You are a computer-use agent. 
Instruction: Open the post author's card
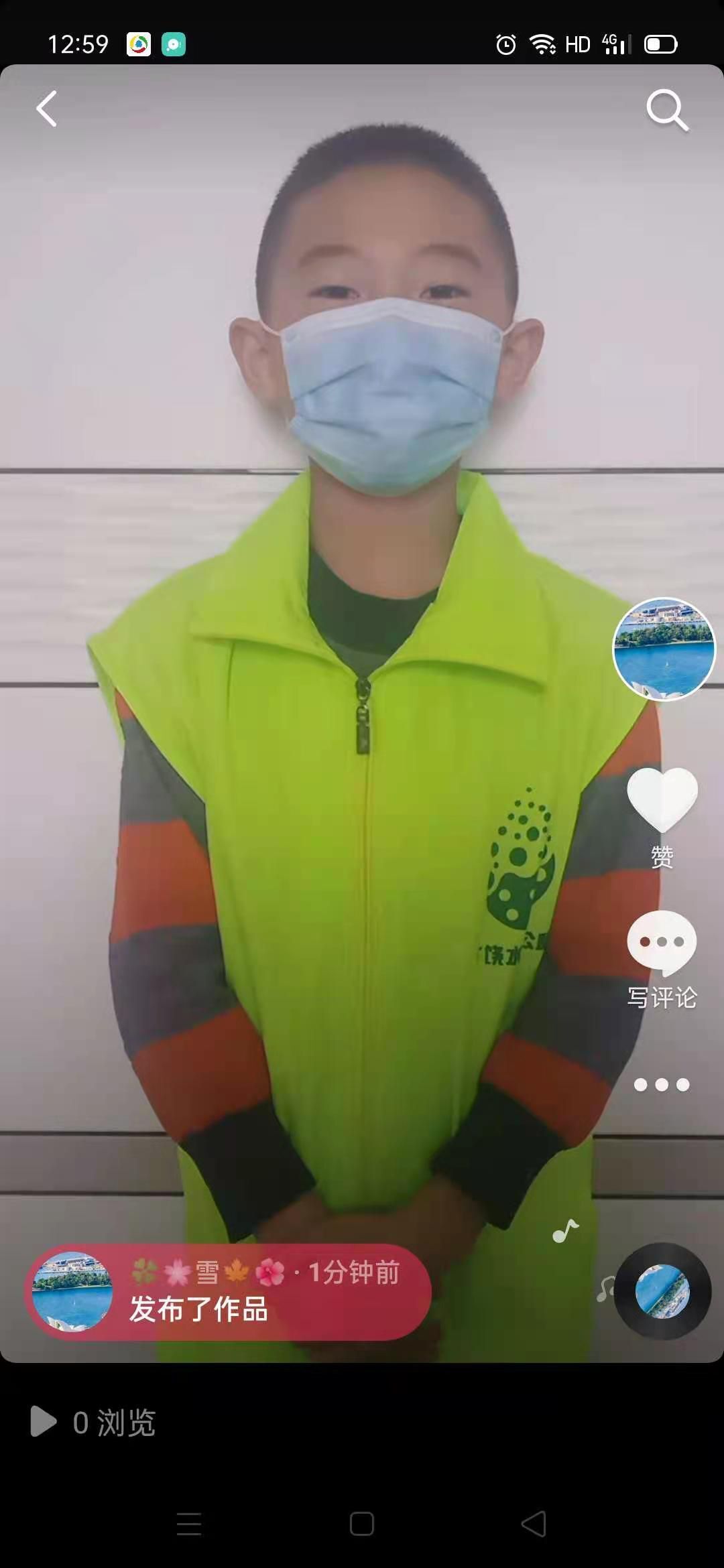click(228, 1292)
